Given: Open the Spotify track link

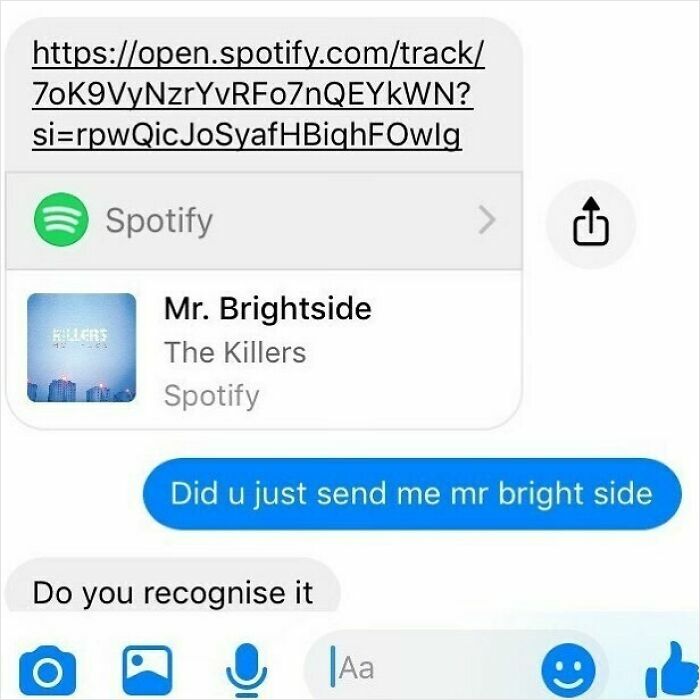Looking at the screenshot, I should pyautogui.click(x=258, y=95).
